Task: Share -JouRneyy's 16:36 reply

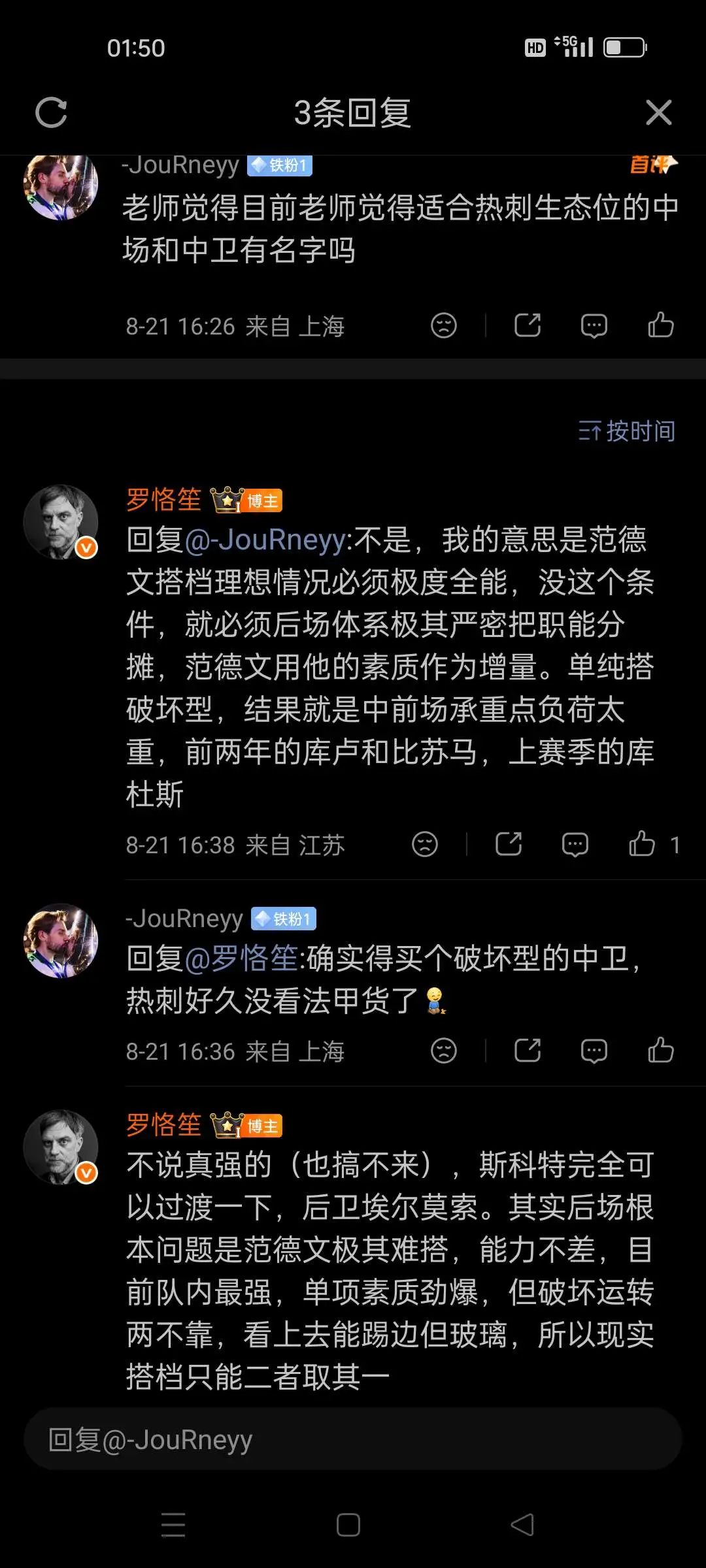Action: pos(527,1051)
